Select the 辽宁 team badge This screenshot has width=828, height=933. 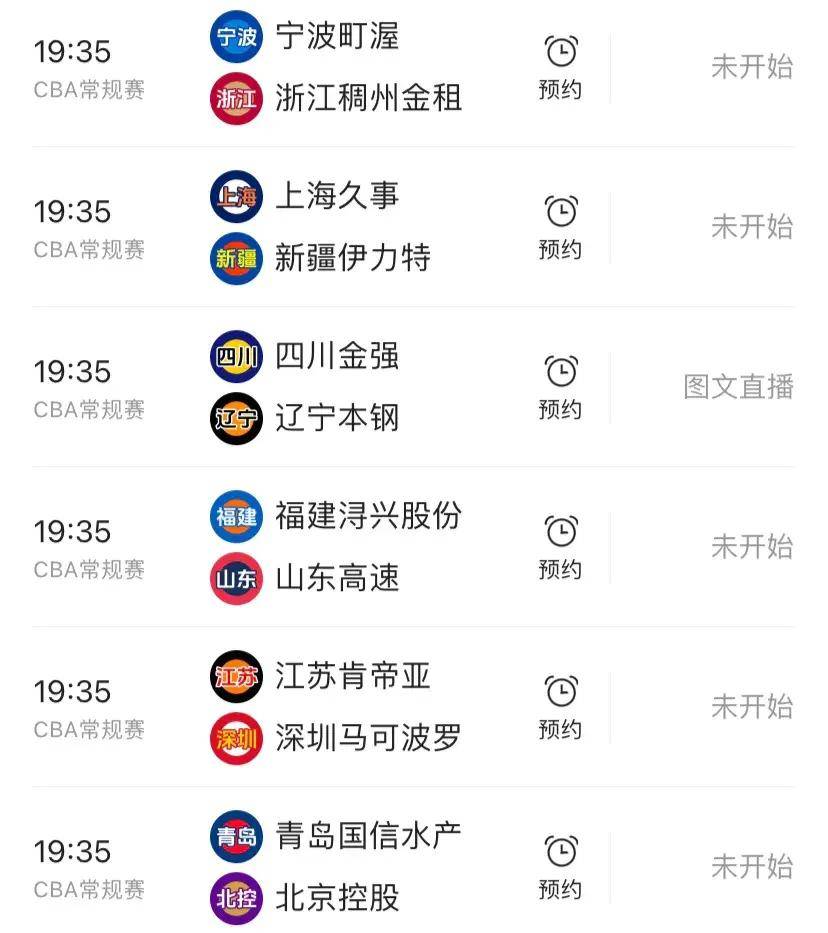click(x=235, y=418)
